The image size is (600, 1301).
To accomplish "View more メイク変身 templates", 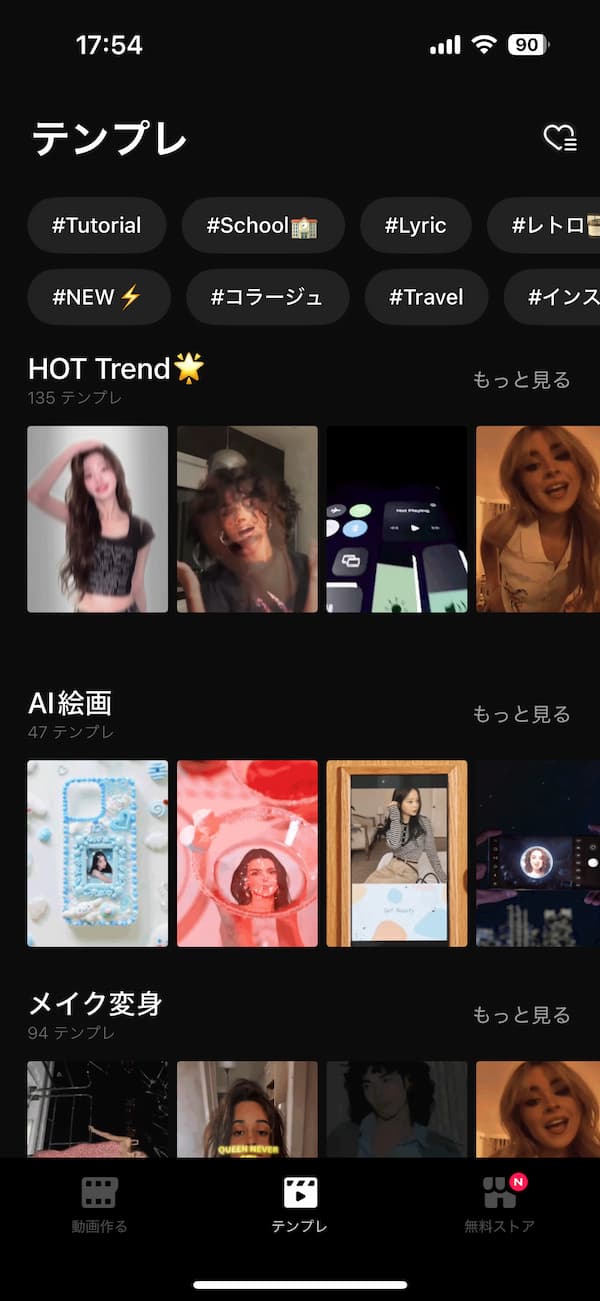I will 521,1015.
